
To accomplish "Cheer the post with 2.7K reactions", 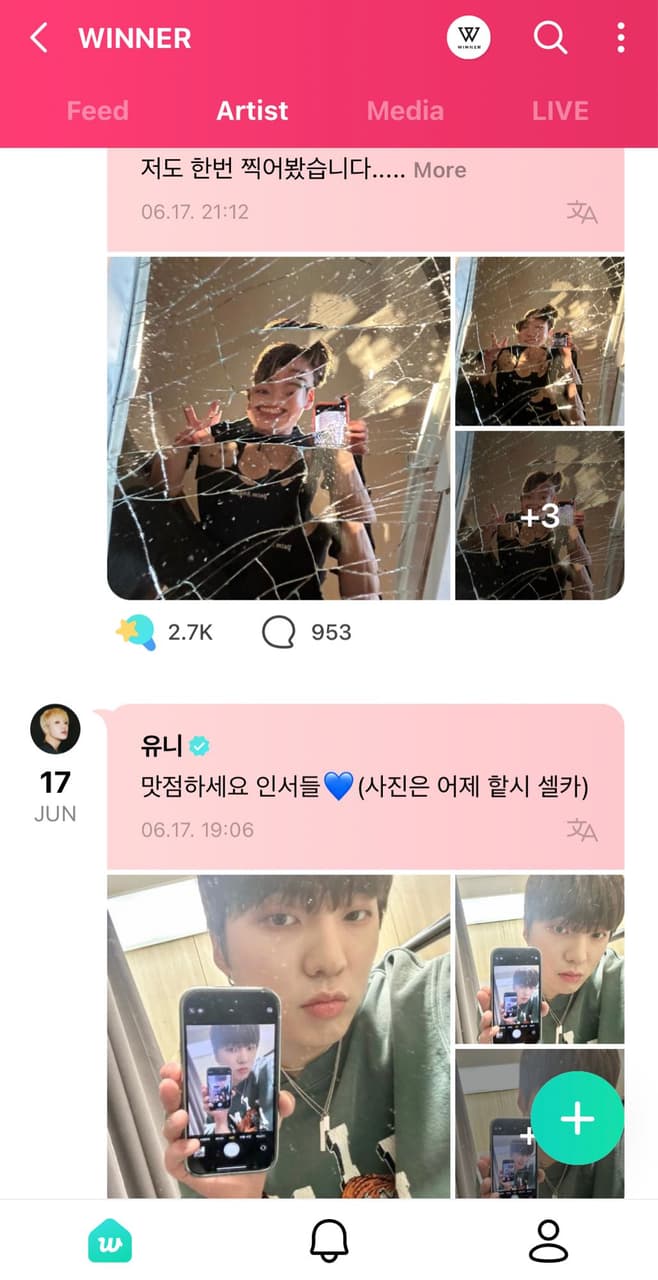I will (x=136, y=632).
